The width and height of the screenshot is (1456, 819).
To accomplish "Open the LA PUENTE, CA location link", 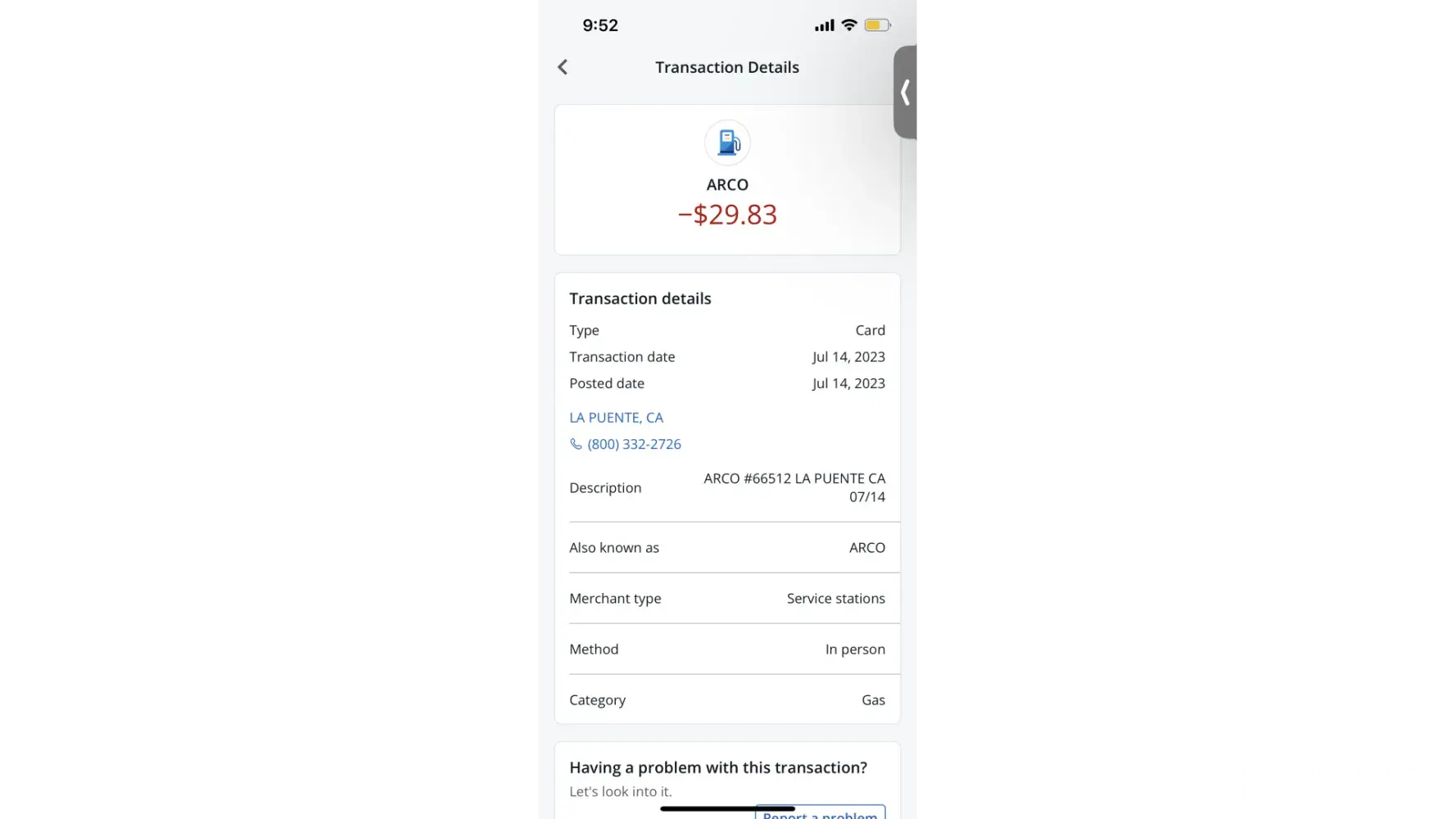I will 616,418.
